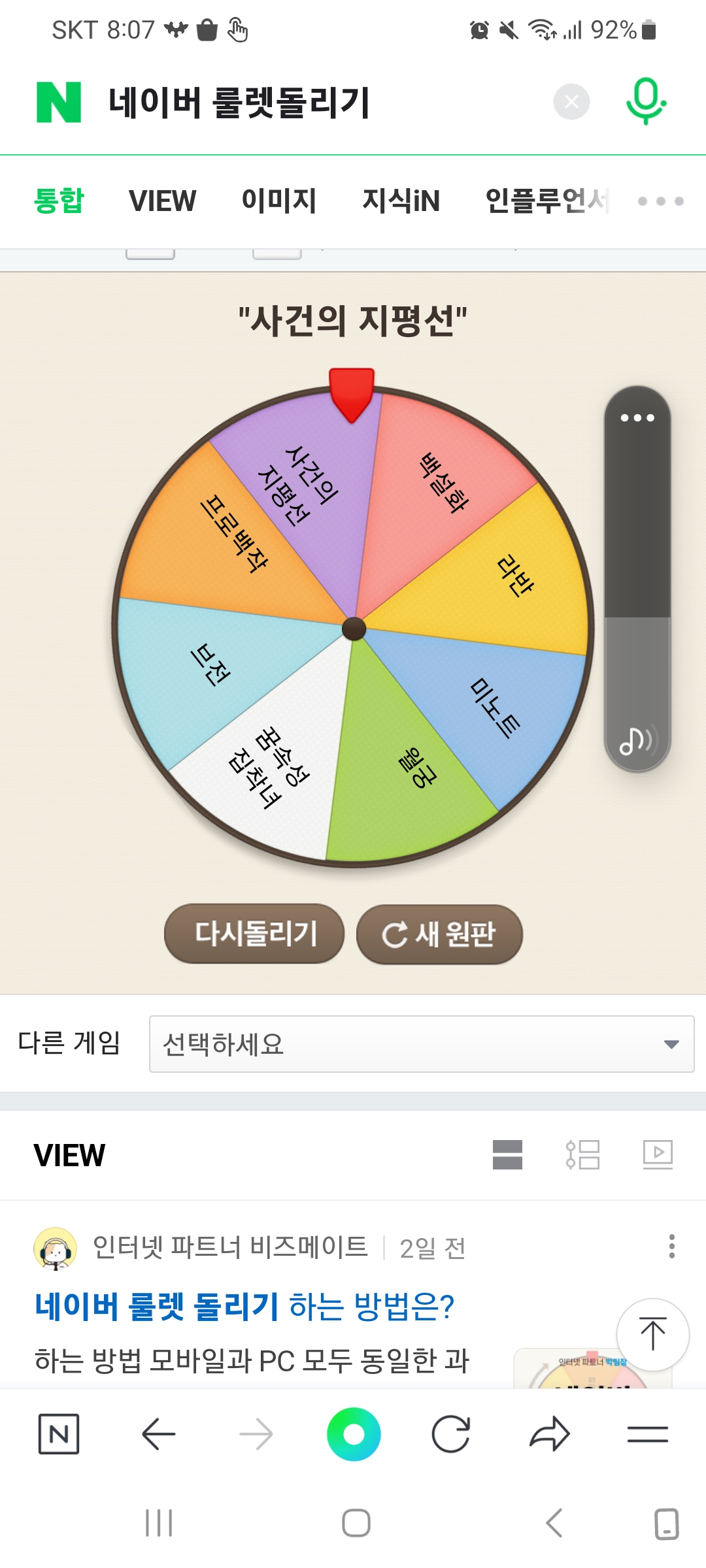Viewport: 706px width, 1568px height.
Task: Switch VIEW results to card layout
Action: (x=507, y=1154)
